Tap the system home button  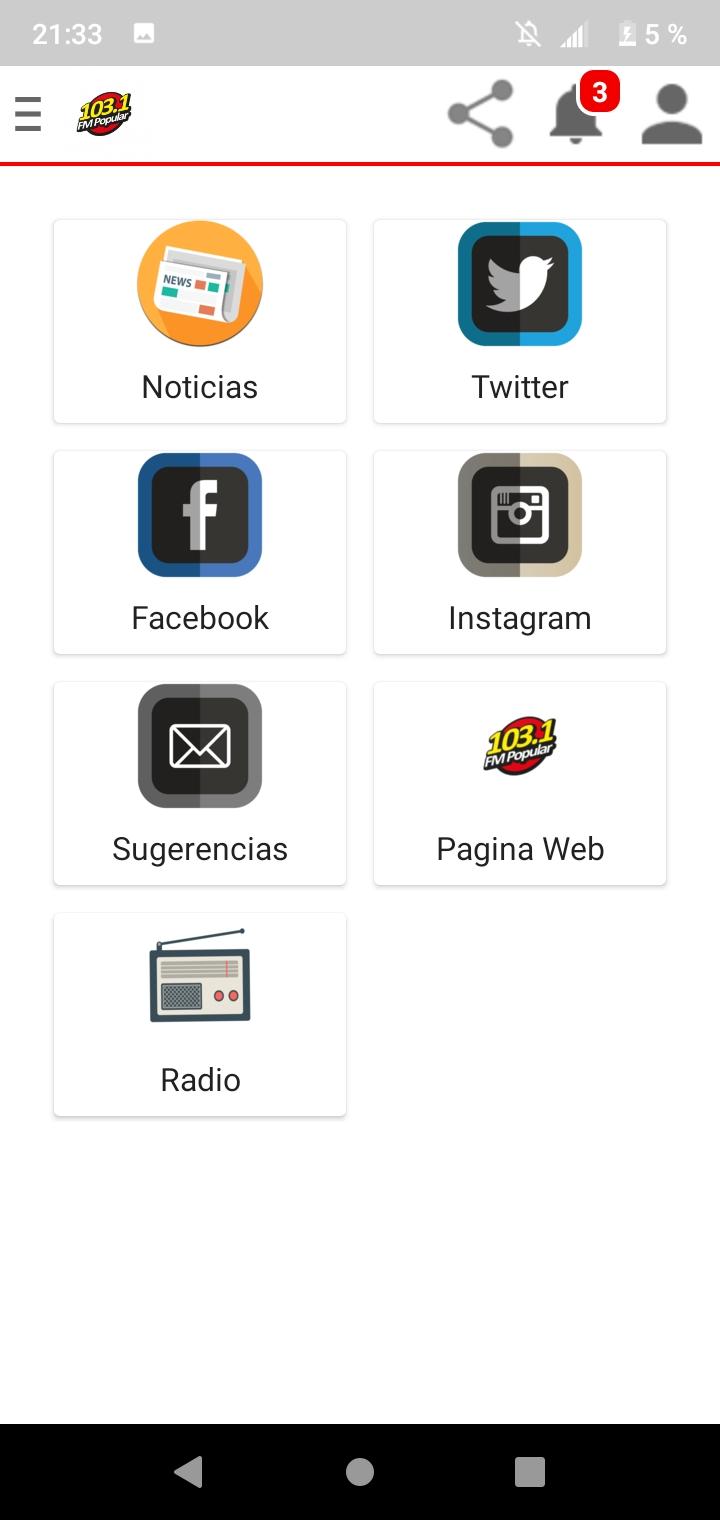coord(360,1471)
